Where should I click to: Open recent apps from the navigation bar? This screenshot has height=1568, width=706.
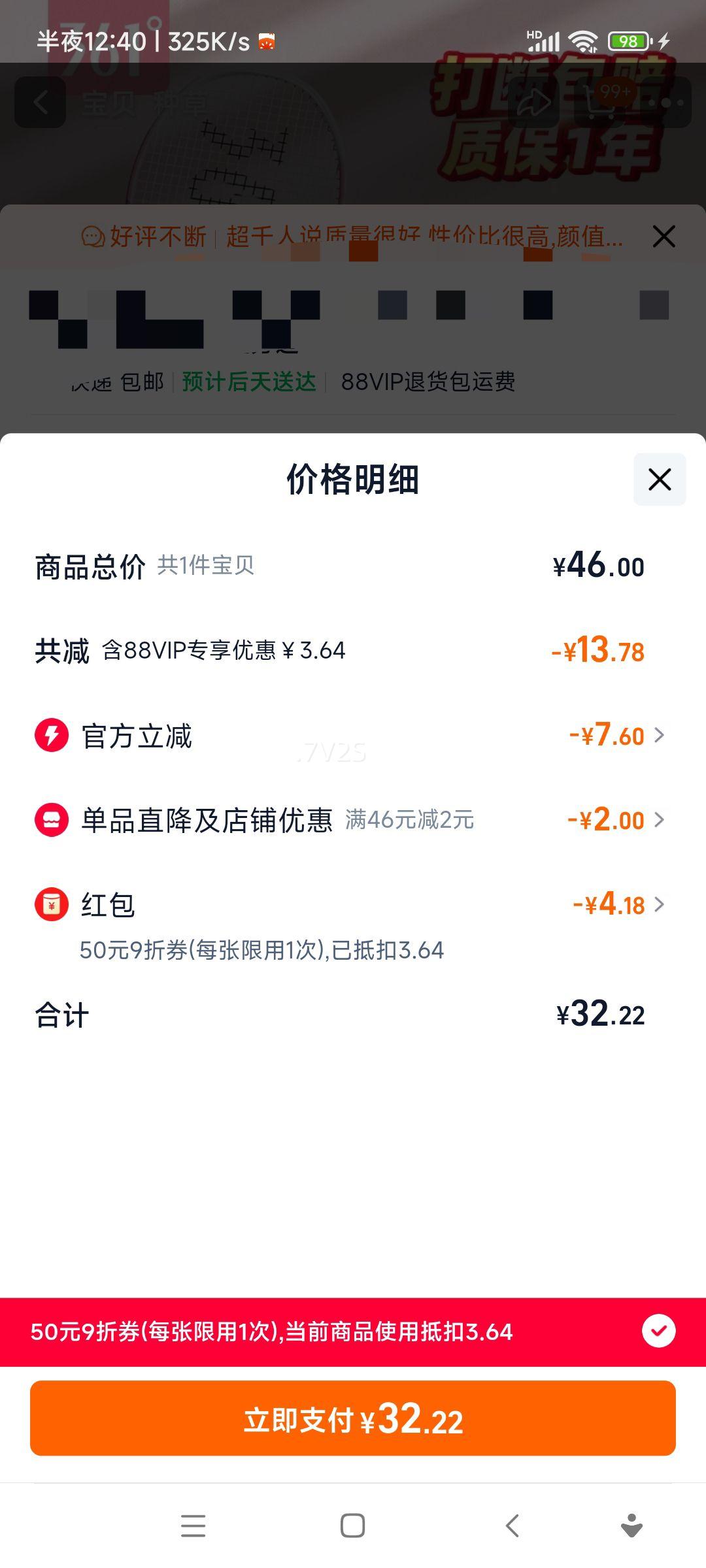193,1526
